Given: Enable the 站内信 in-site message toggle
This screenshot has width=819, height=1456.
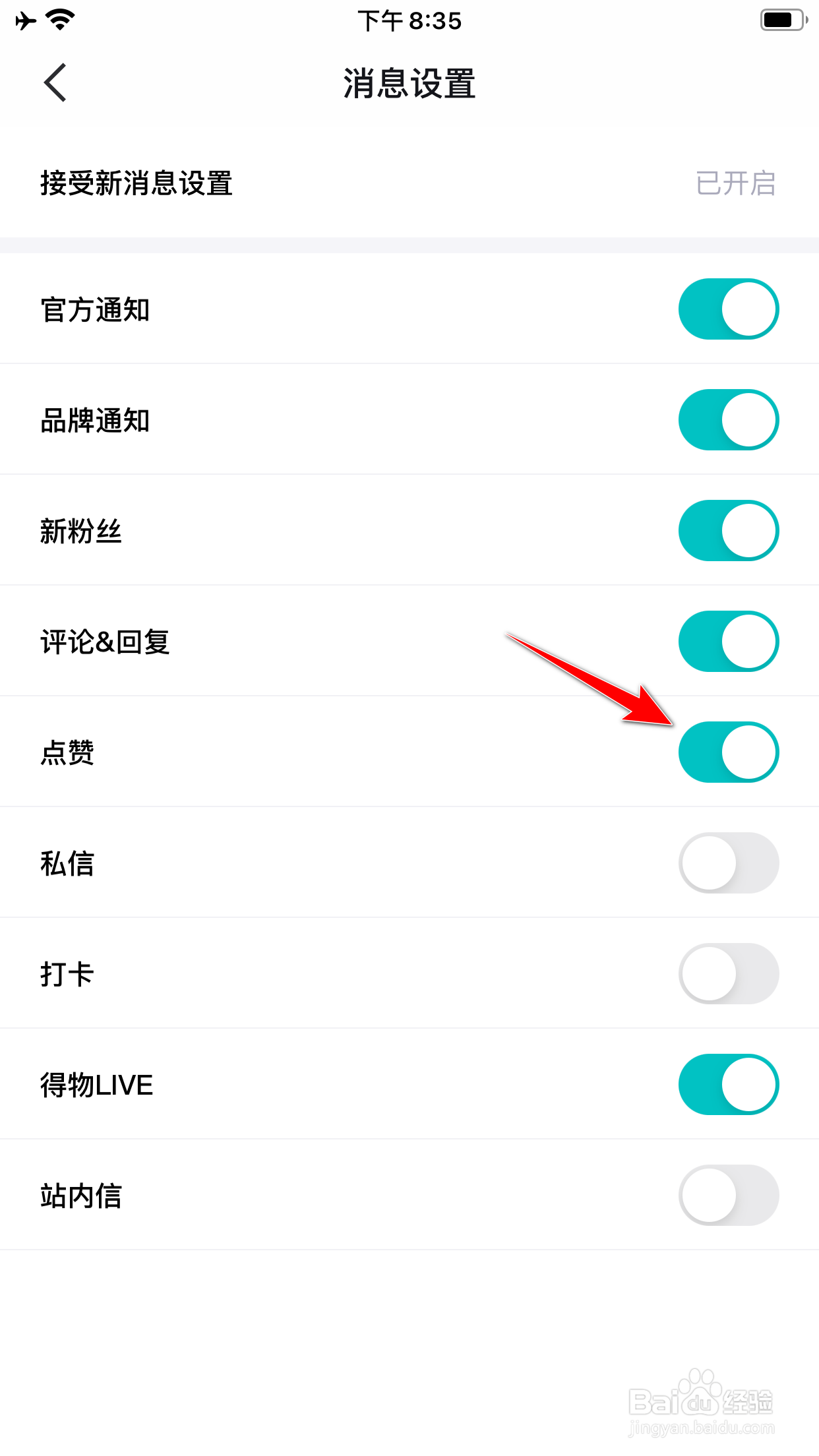Looking at the screenshot, I should [727, 1195].
